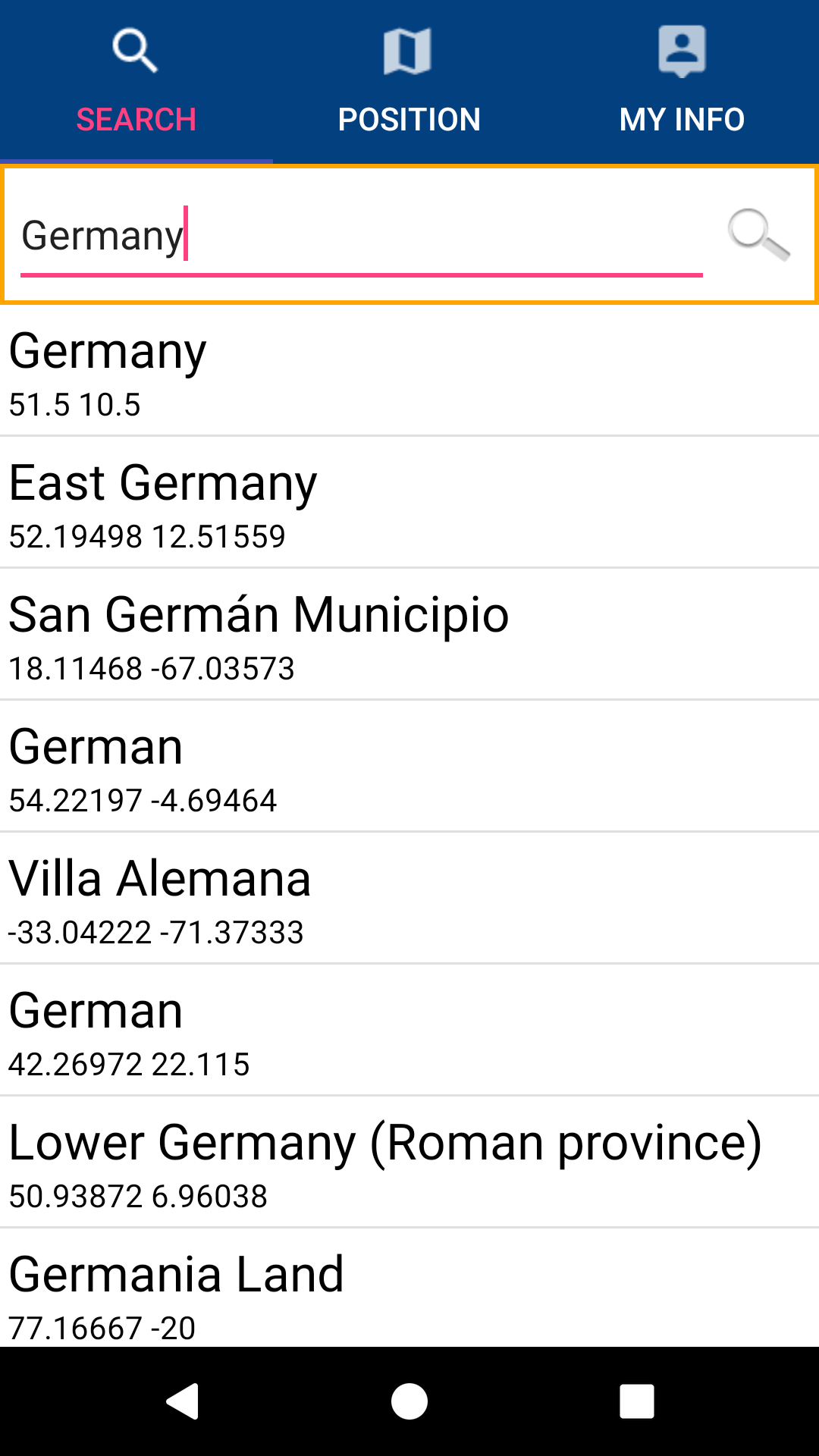Tap the map icon above Position
The height and width of the screenshot is (1456, 819).
(408, 51)
